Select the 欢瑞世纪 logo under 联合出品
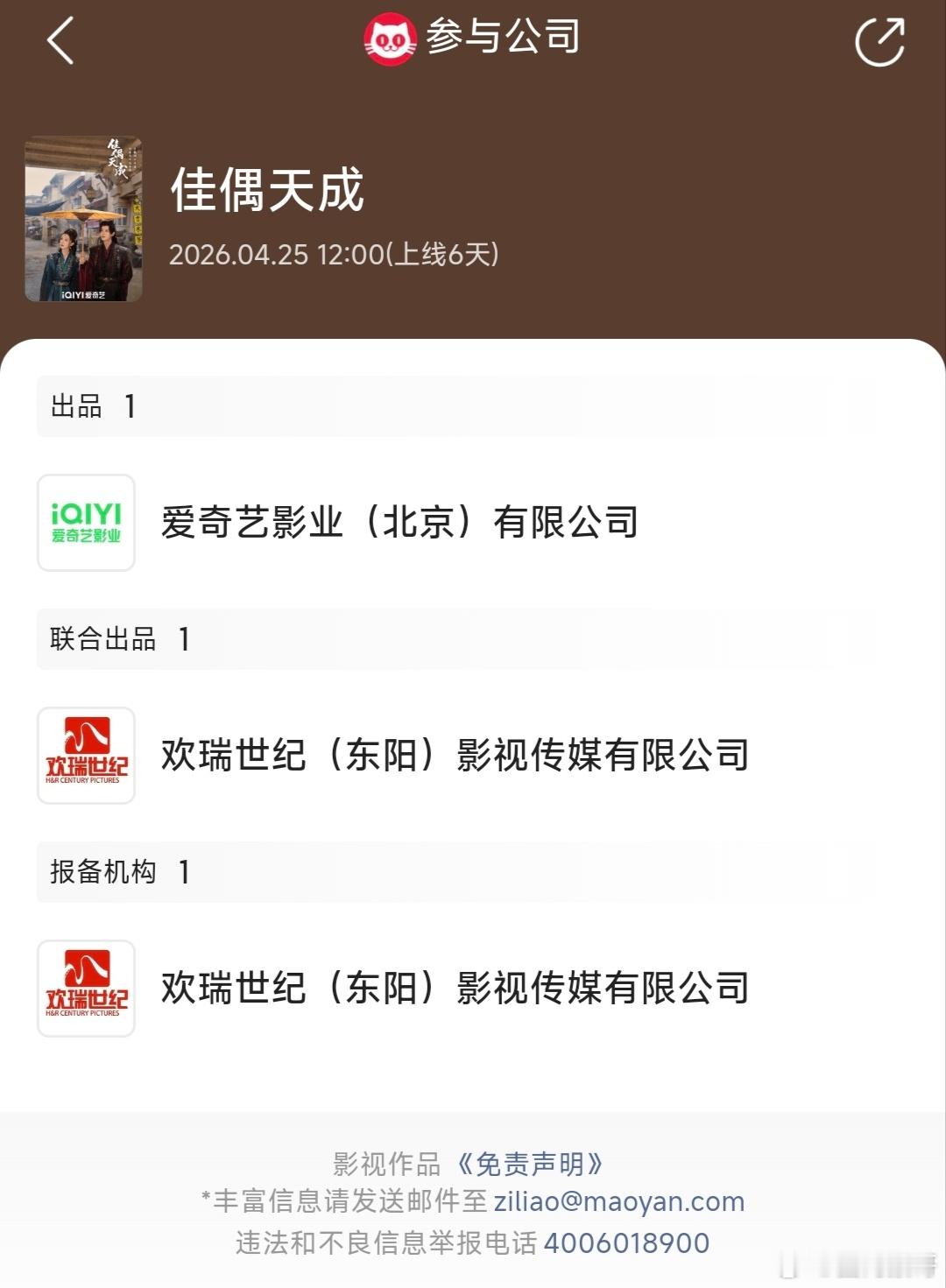 tap(86, 753)
